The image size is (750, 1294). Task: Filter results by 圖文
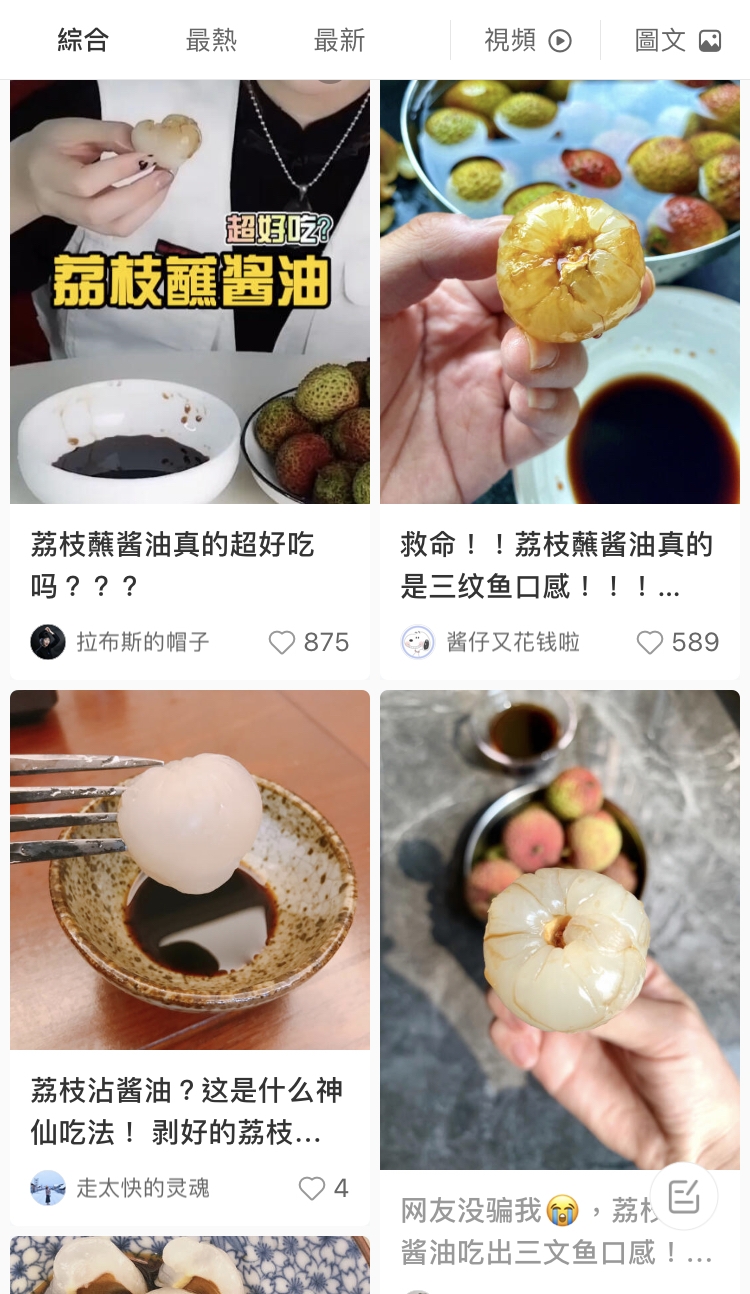(661, 40)
